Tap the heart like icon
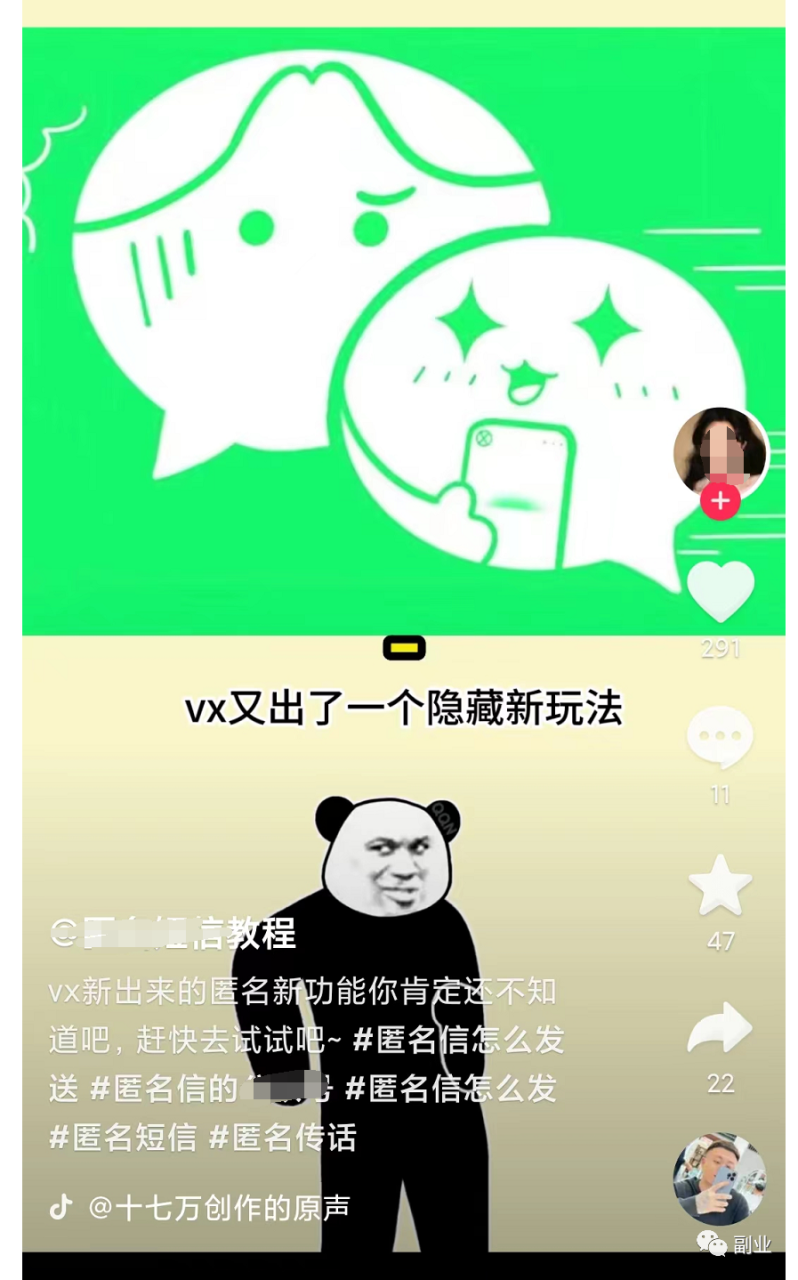Screen dimensions: 798x1280 point(720,592)
